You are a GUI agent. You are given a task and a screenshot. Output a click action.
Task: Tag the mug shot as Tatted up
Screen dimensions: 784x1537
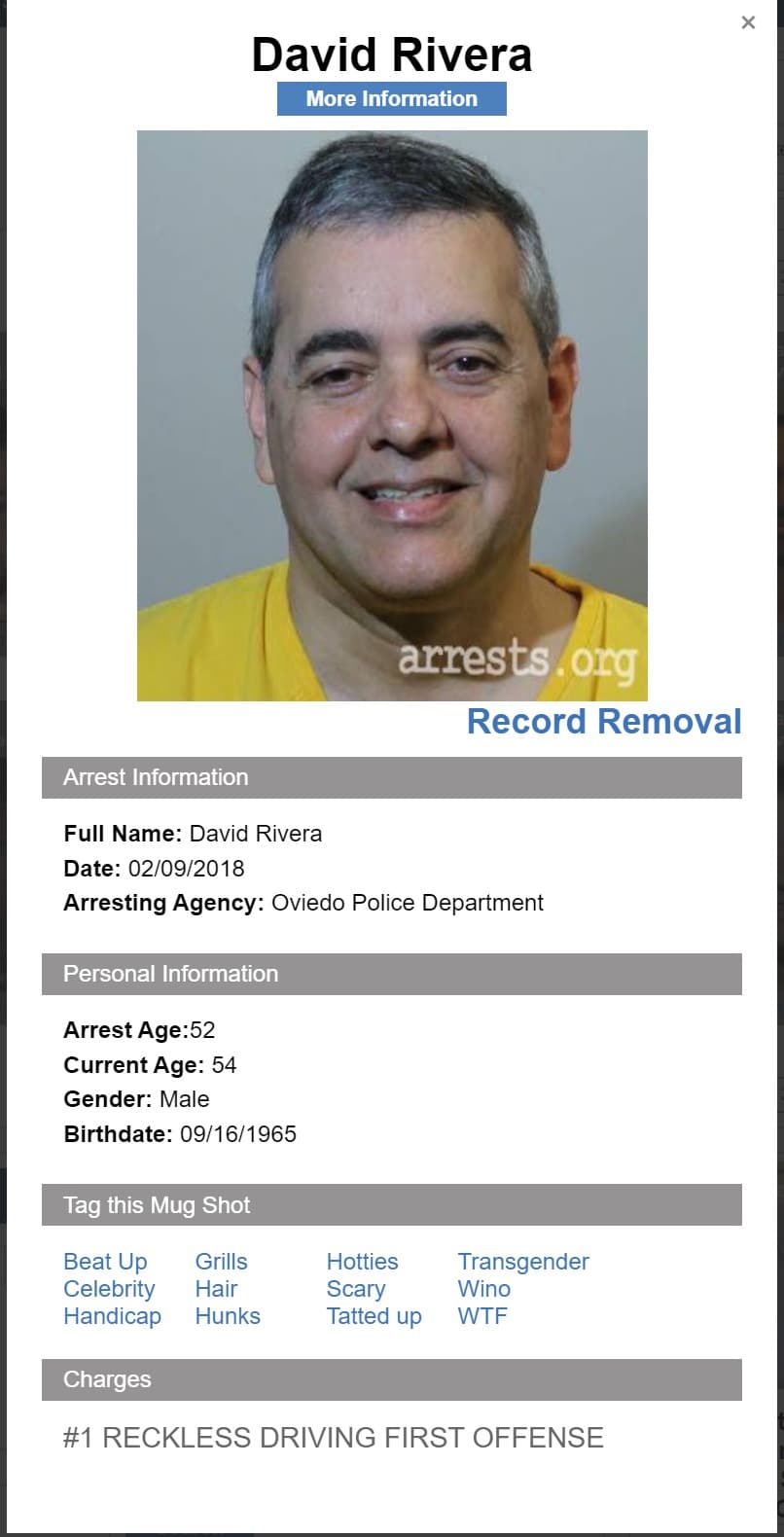(374, 1316)
